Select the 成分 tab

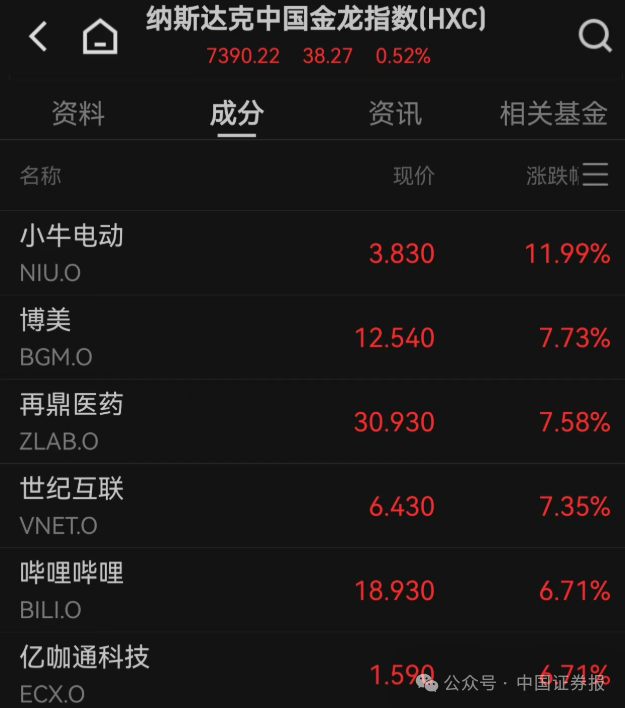point(236,113)
